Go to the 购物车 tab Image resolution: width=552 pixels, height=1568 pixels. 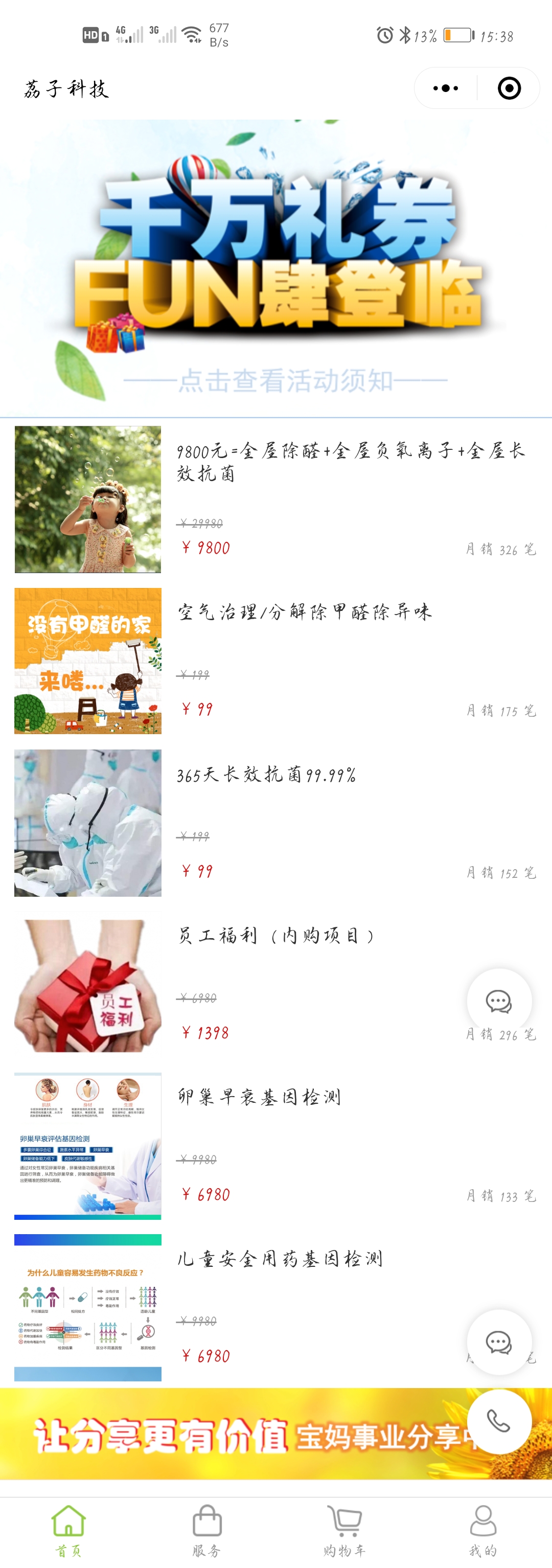pyautogui.click(x=344, y=1530)
